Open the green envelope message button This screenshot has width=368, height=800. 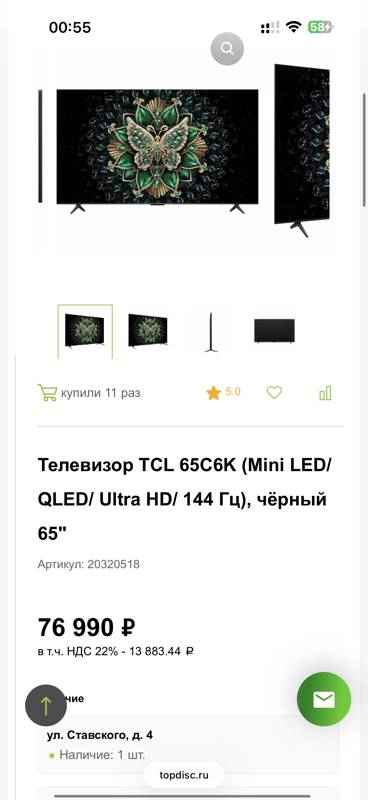point(324,699)
